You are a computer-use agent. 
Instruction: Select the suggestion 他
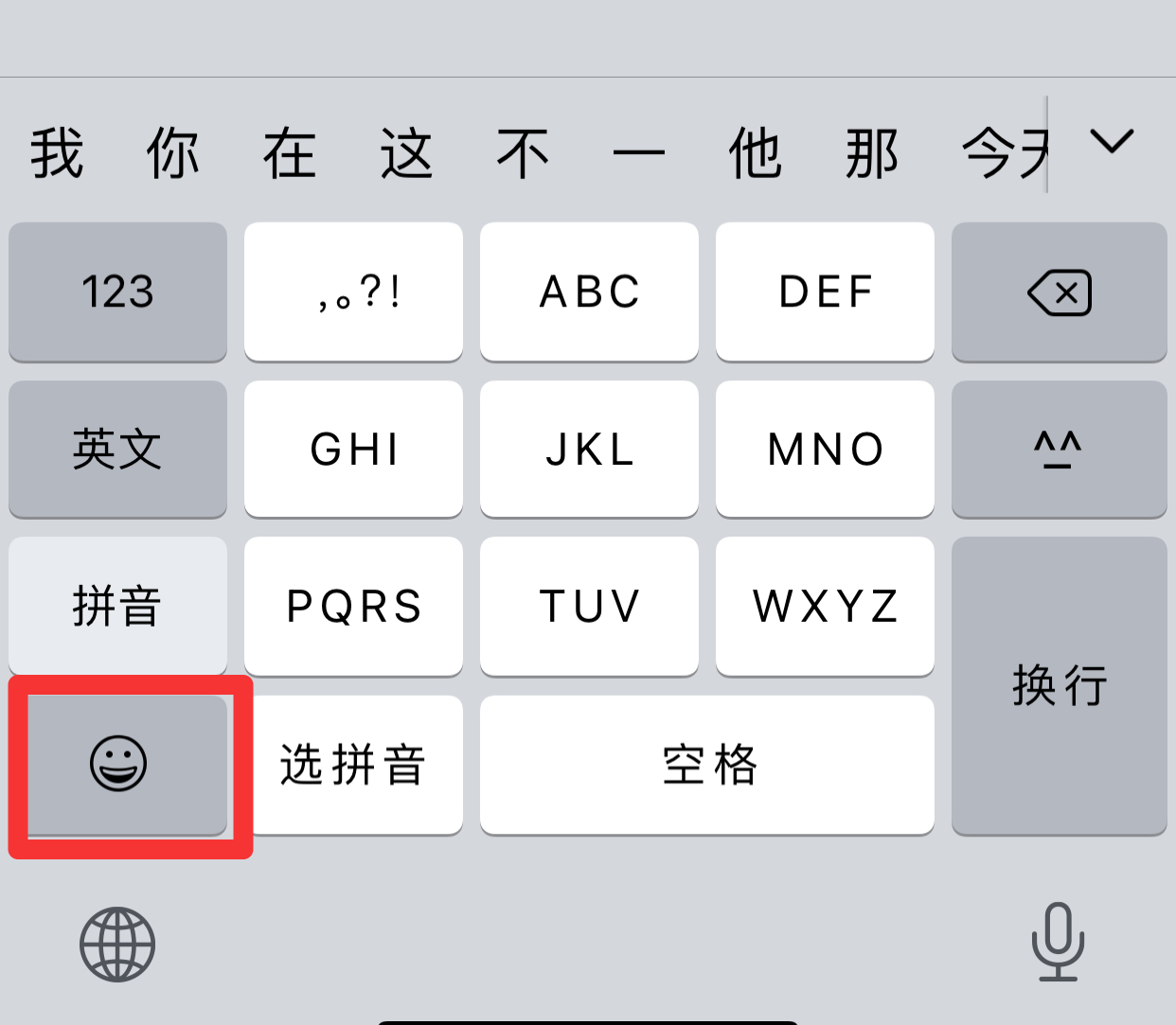[755, 153]
